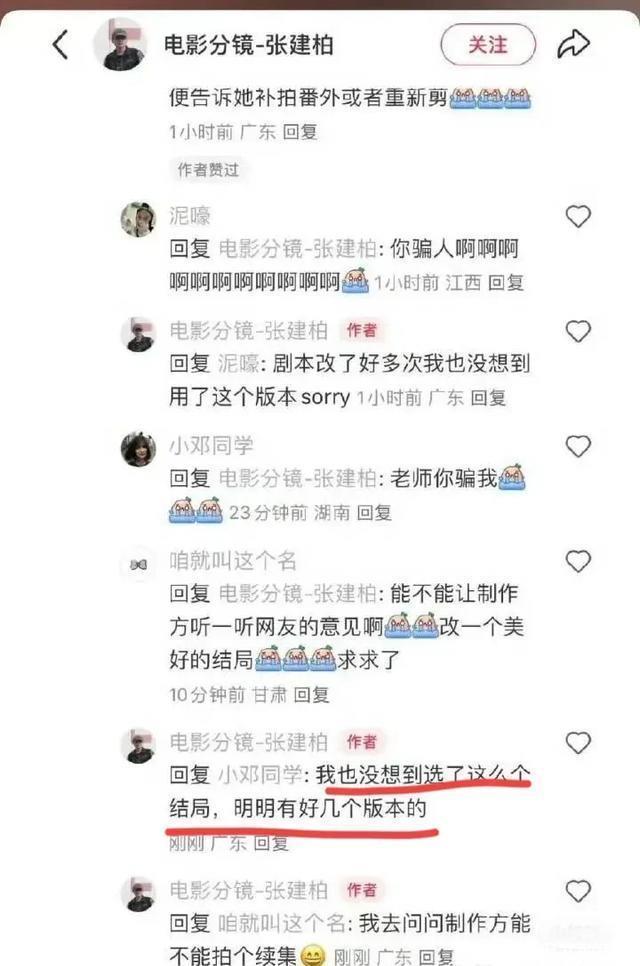Reply to 咱就叫这个名's comment from 甘肃

pos(311,695)
